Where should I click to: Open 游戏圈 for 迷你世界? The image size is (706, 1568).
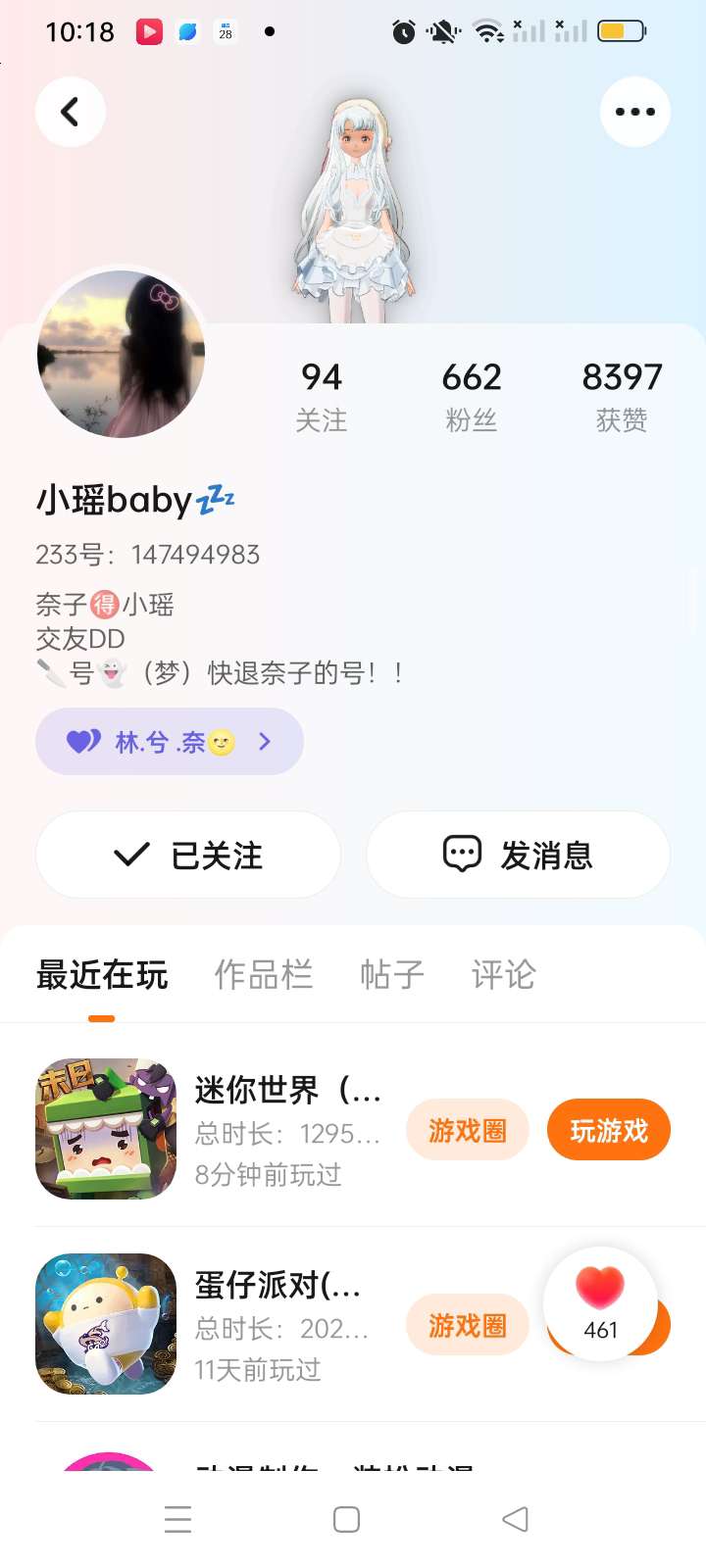(468, 1131)
